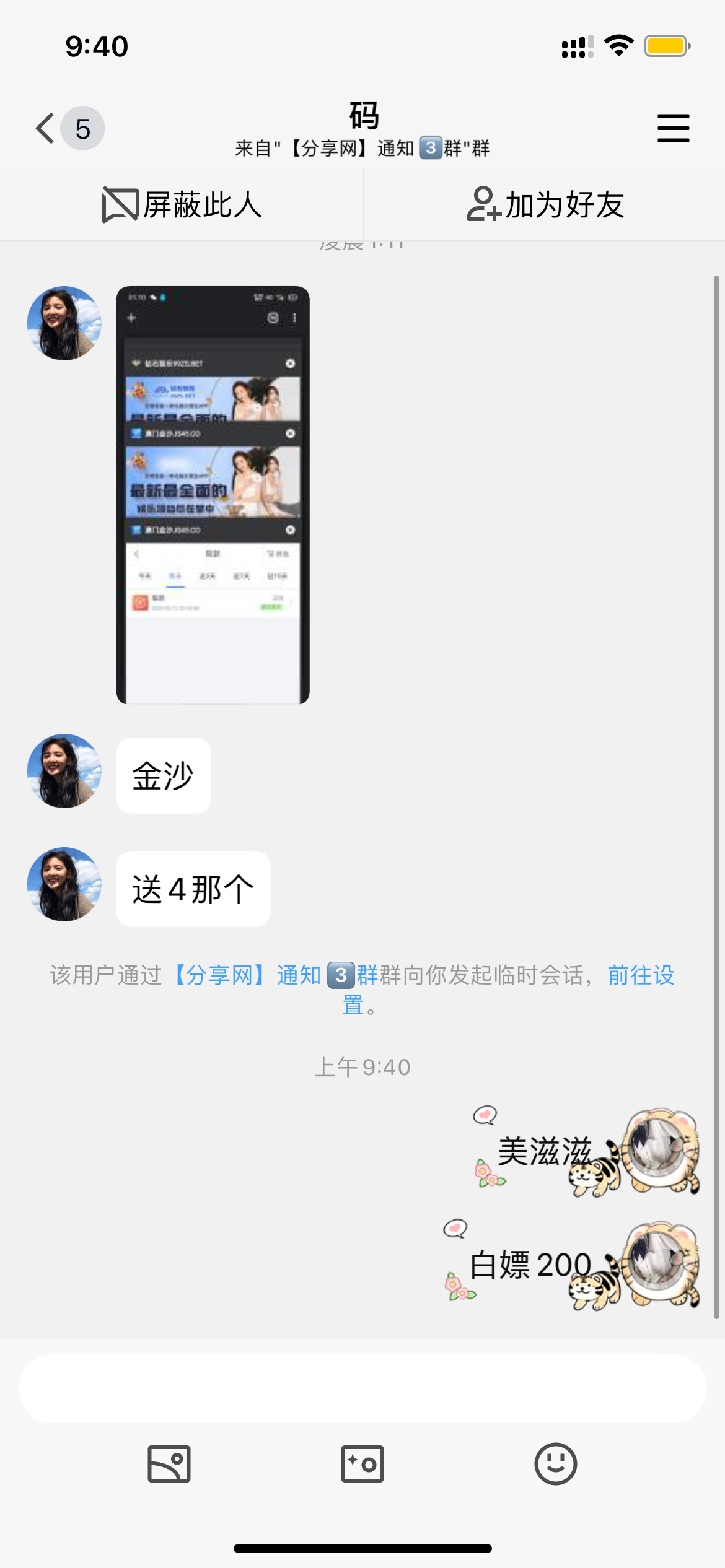The image size is (725, 1568).
Task: Open the hamburger menu for chat settings
Action: 673,128
